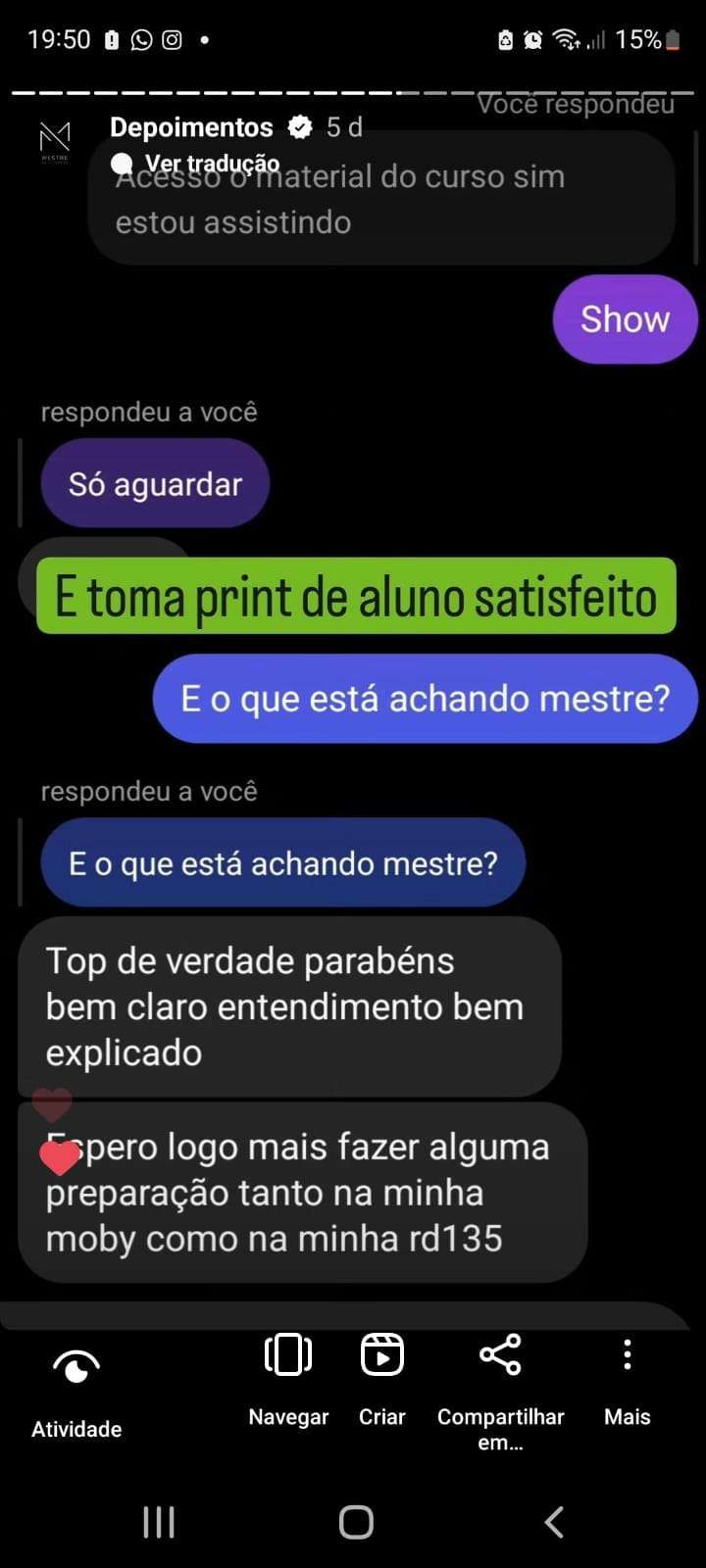Open the Mais options menu
706x1568 pixels.
(628, 1380)
